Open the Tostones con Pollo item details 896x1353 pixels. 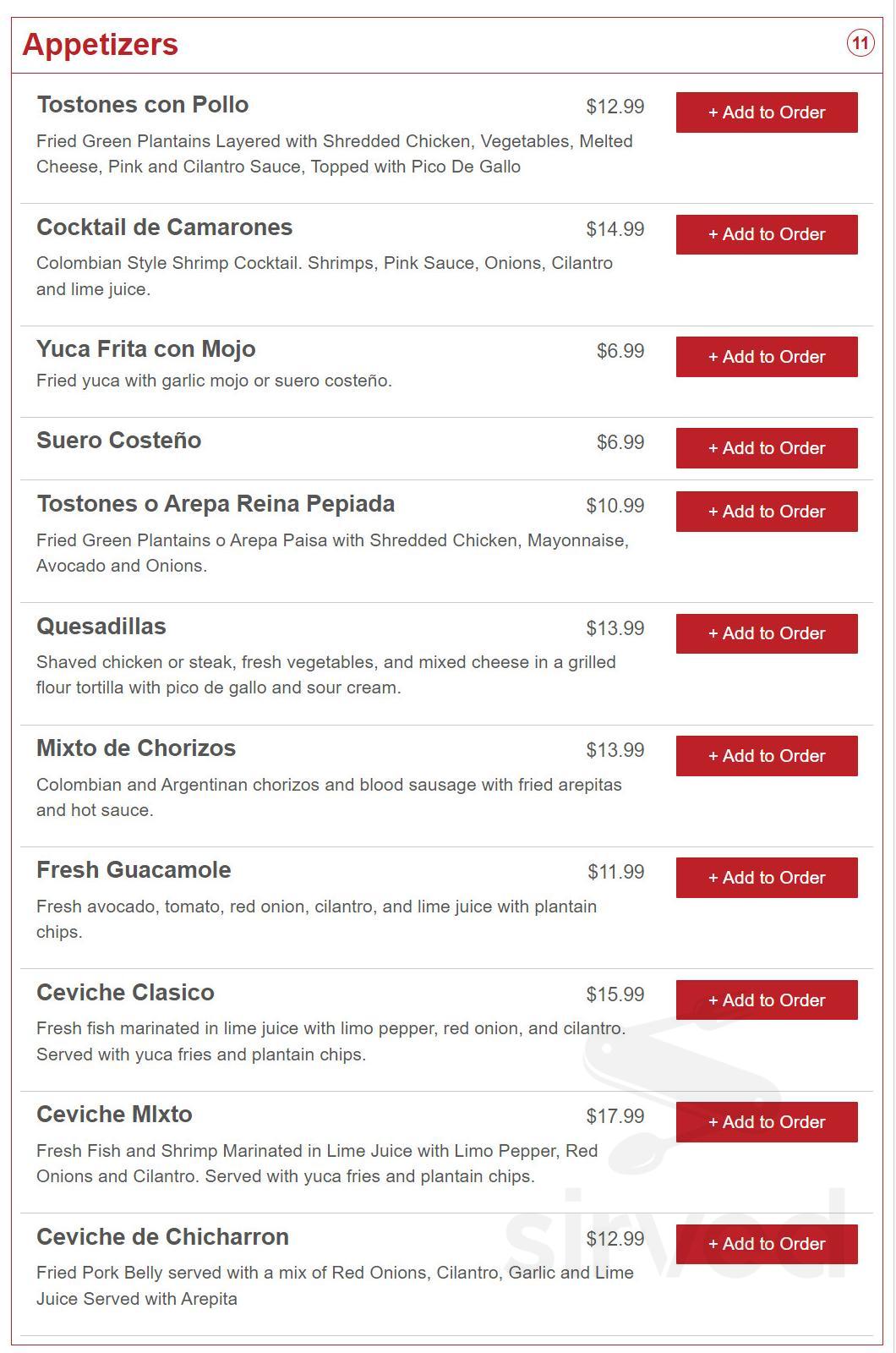(x=142, y=104)
